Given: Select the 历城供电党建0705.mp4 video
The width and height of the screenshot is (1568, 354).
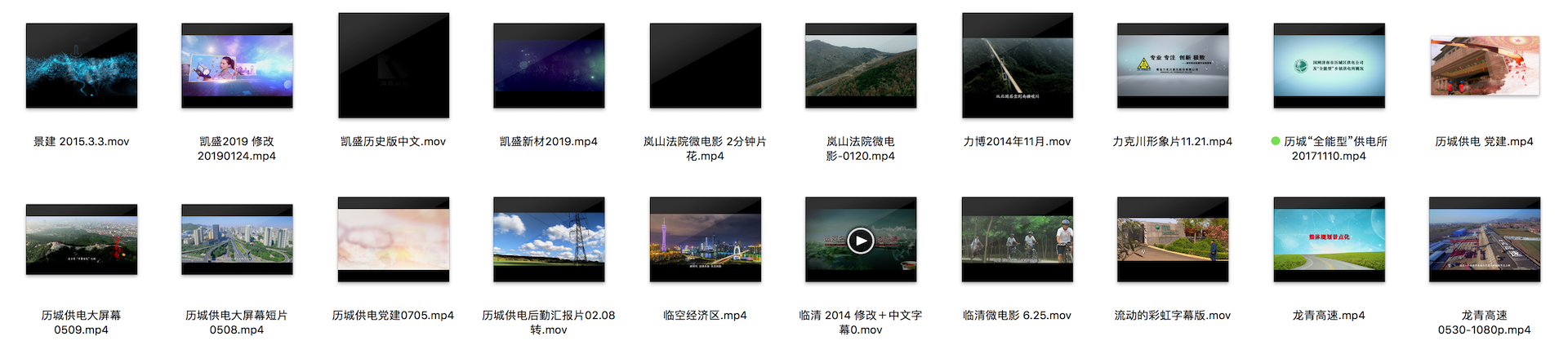Looking at the screenshot, I should point(394,240).
